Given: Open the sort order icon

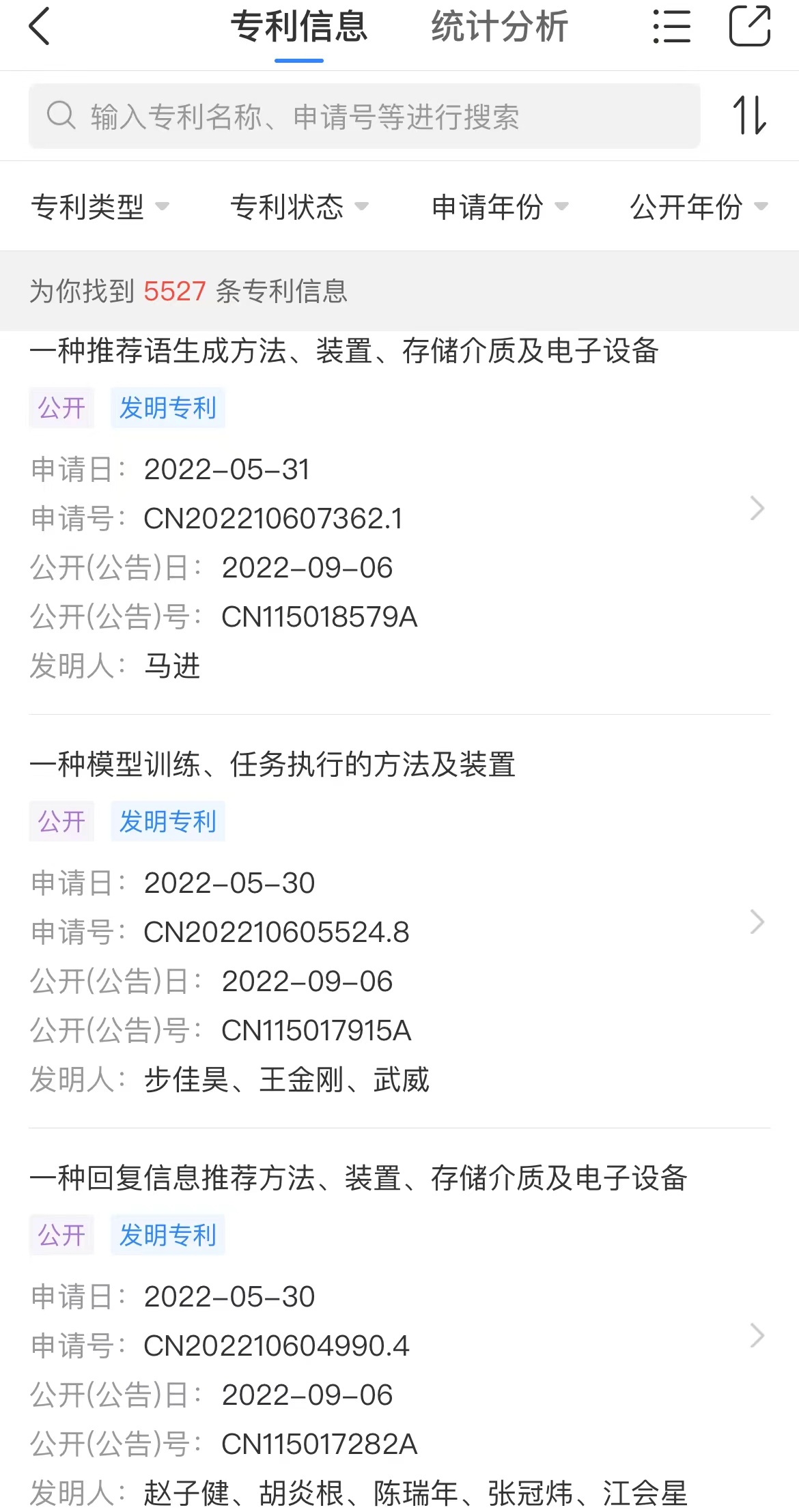Looking at the screenshot, I should click(749, 115).
